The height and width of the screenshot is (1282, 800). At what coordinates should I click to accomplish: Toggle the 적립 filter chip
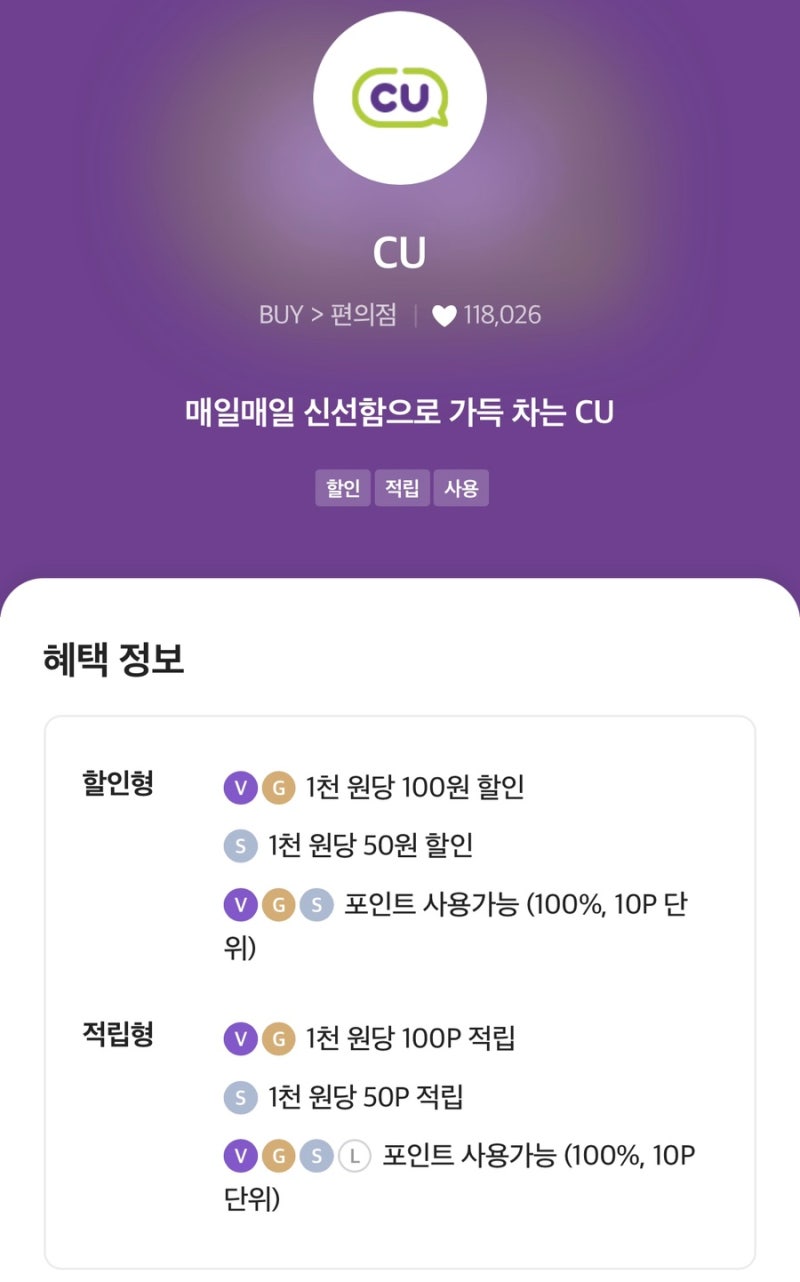pyautogui.click(x=402, y=488)
